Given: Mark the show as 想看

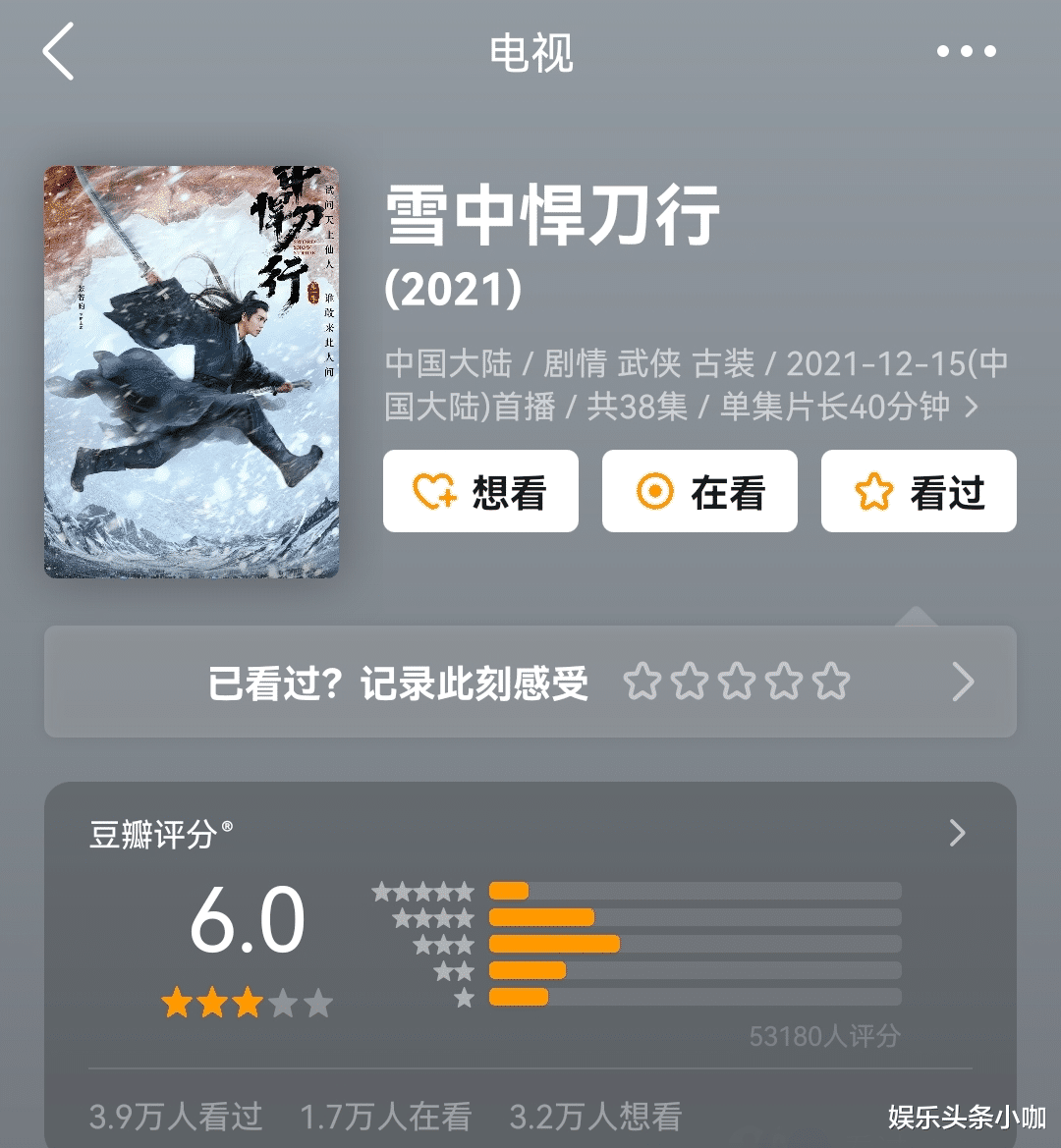Looking at the screenshot, I should (x=480, y=491).
